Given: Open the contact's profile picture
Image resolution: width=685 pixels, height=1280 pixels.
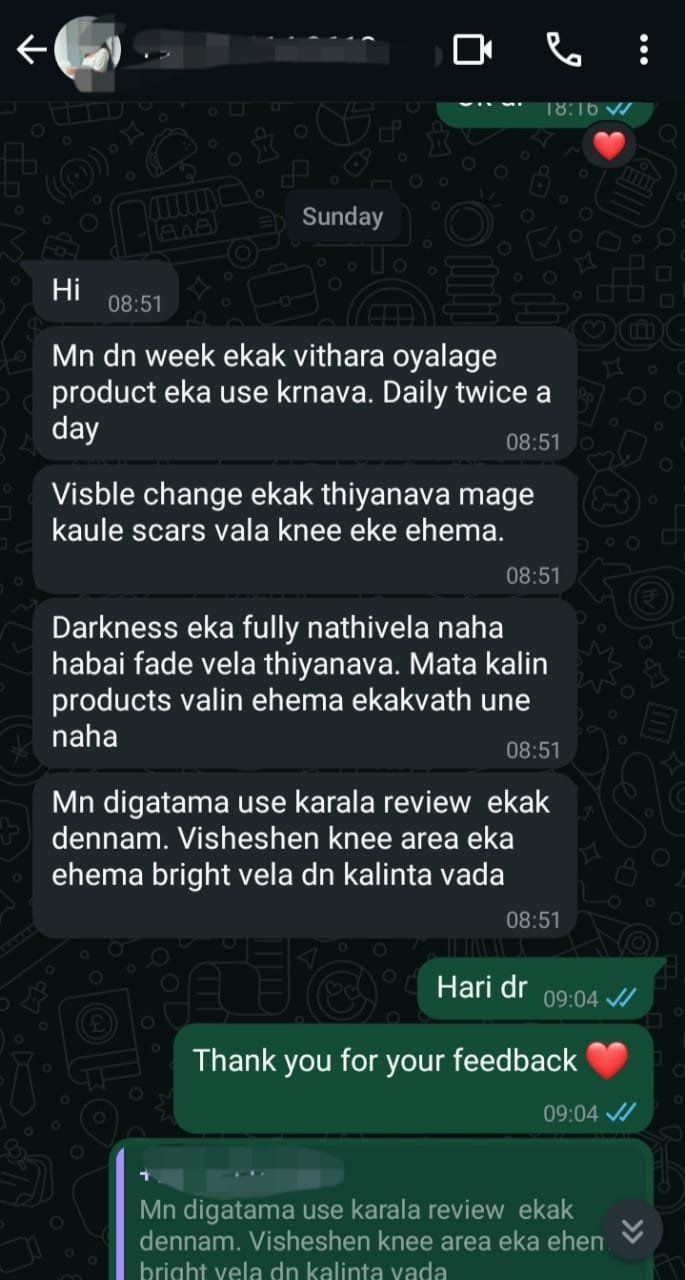Looking at the screenshot, I should 87,49.
